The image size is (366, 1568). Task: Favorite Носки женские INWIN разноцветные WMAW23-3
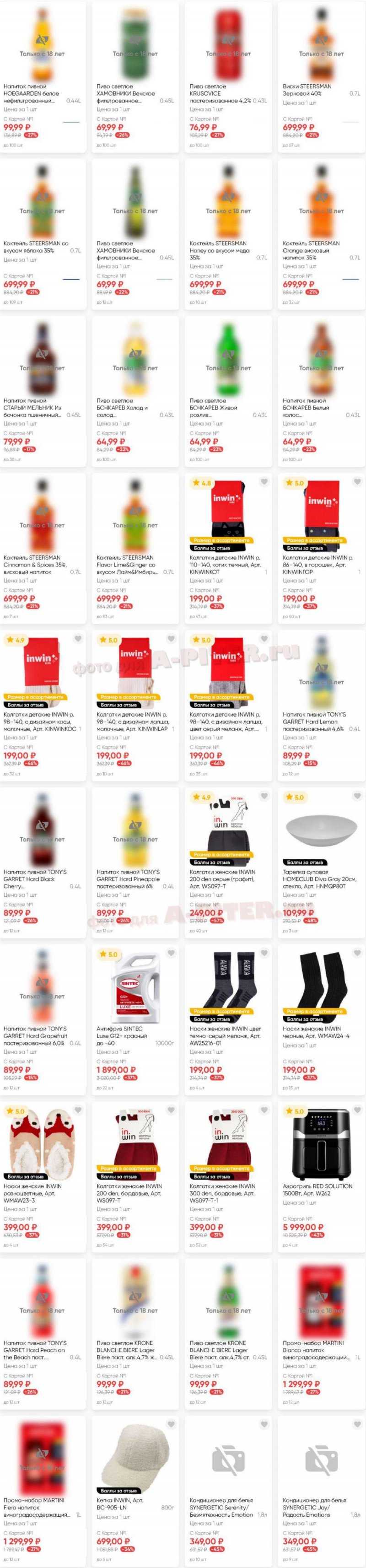[x=78, y=1110]
